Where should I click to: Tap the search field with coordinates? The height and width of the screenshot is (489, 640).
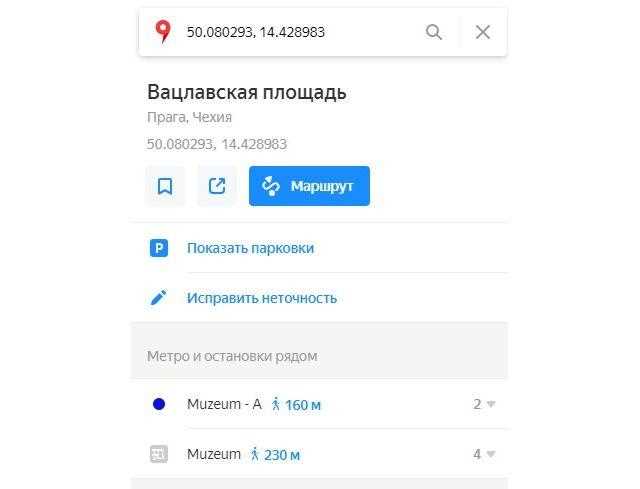point(290,32)
